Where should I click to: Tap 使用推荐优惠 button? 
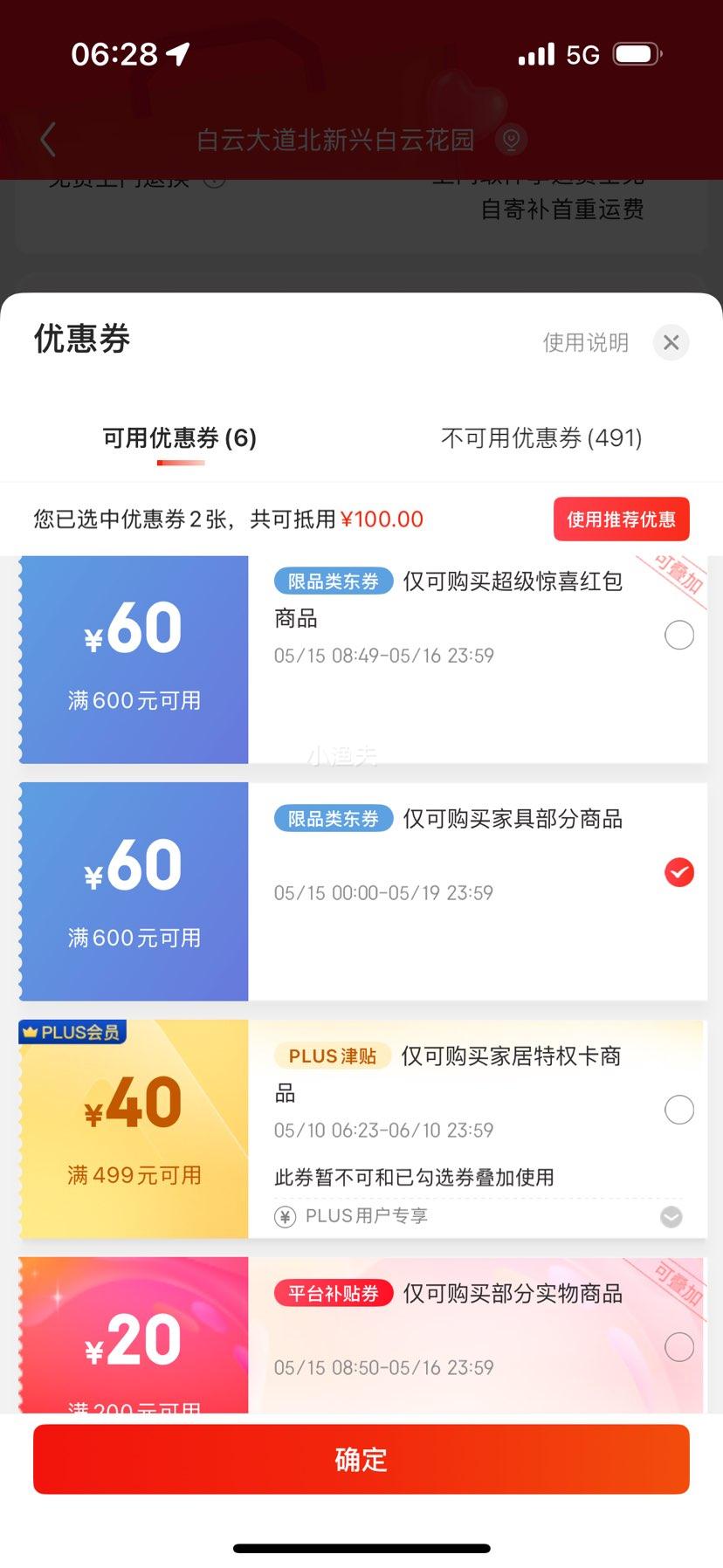621,519
